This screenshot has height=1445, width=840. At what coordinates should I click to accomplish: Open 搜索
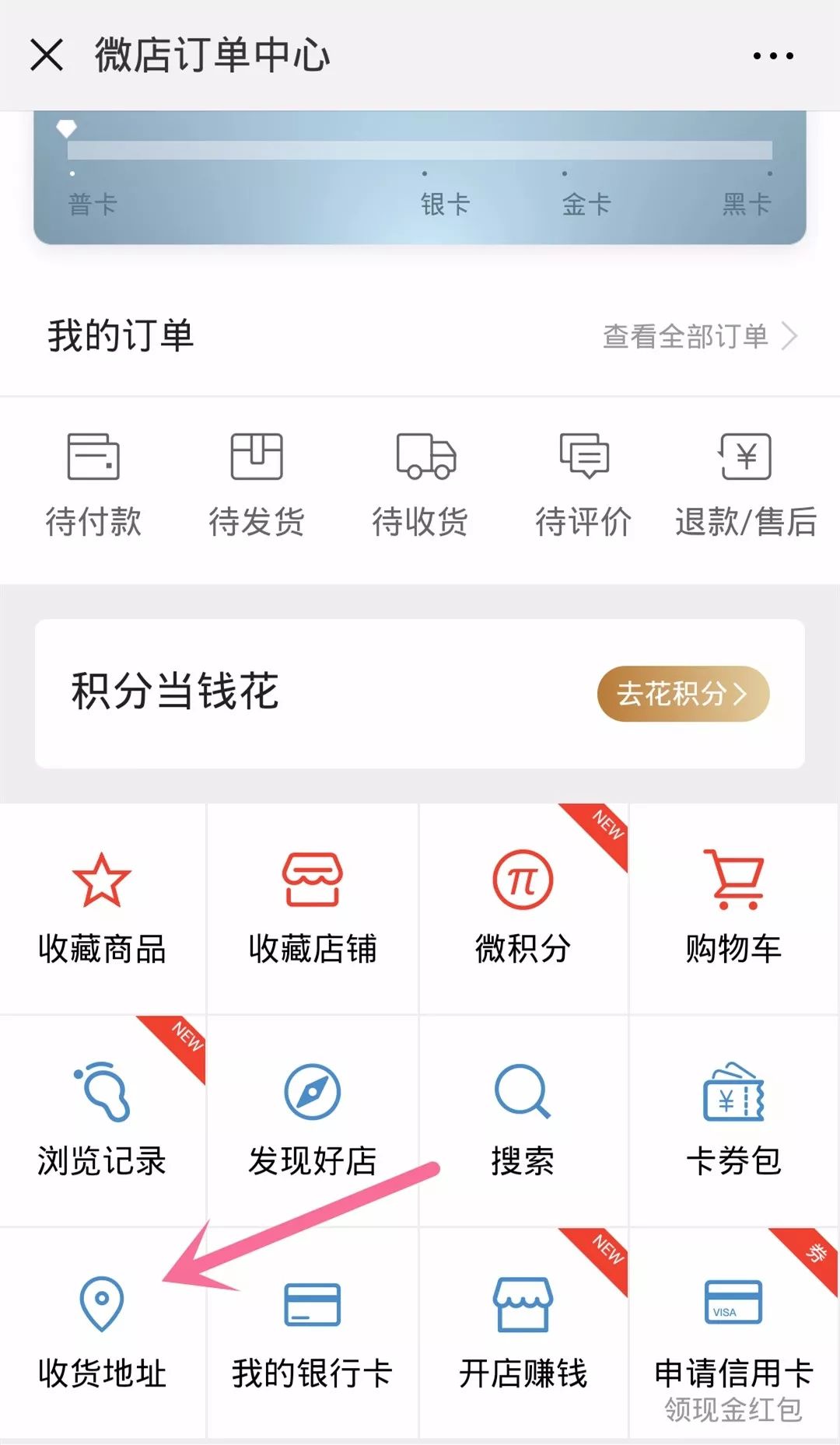click(523, 1121)
